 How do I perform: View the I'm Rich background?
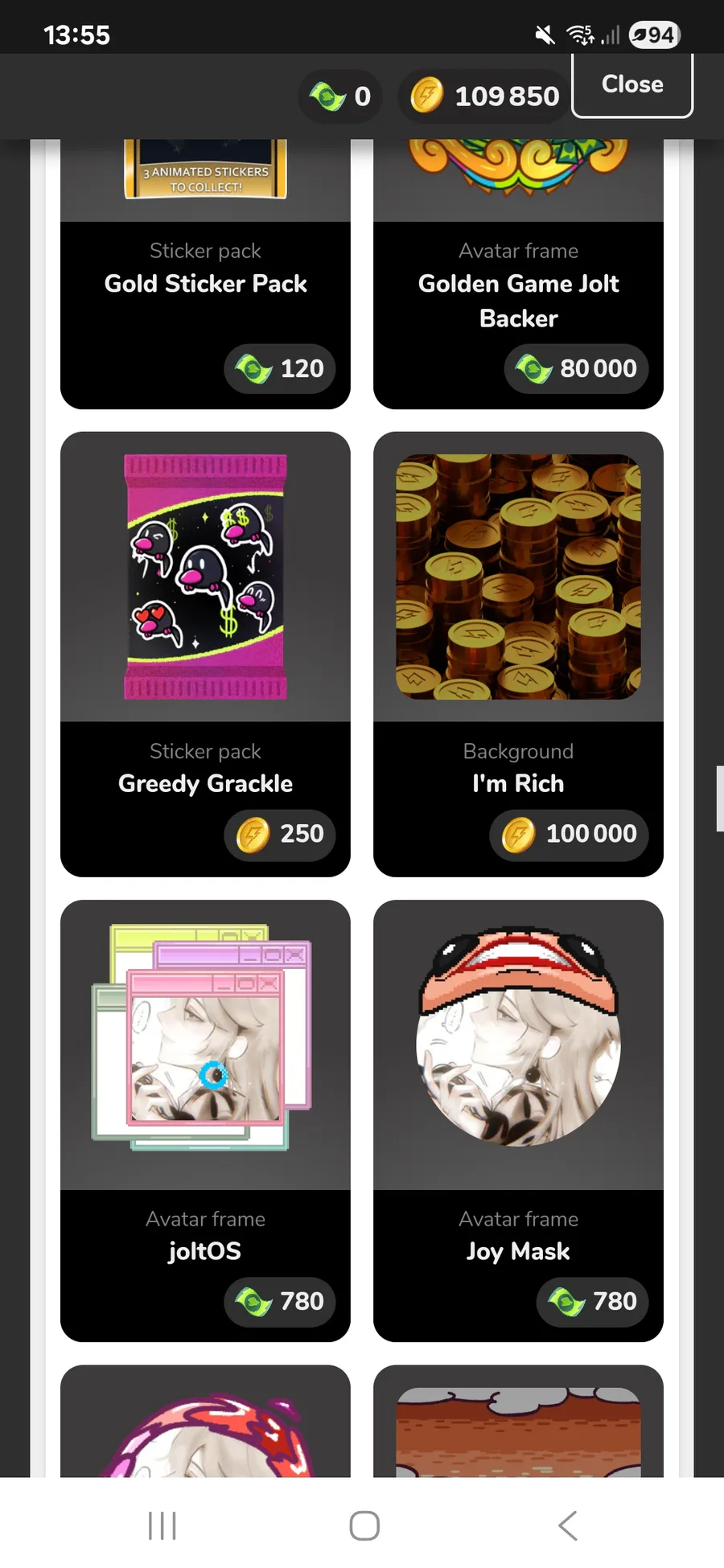point(518,654)
